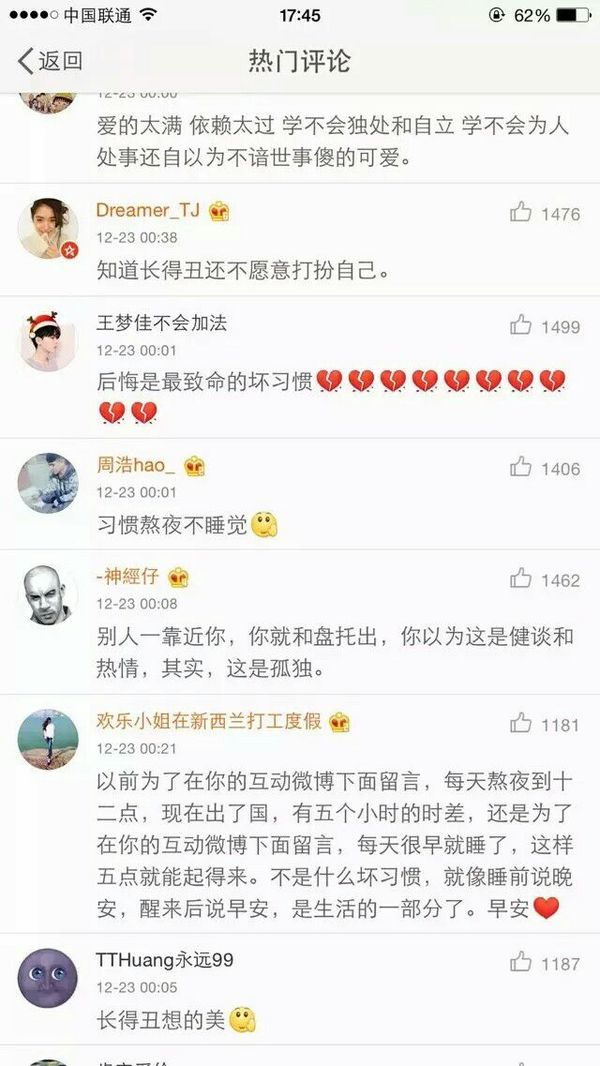Open 欢乐小姐在新西兰打工度假's username link
600x1066 pixels.
(208, 722)
